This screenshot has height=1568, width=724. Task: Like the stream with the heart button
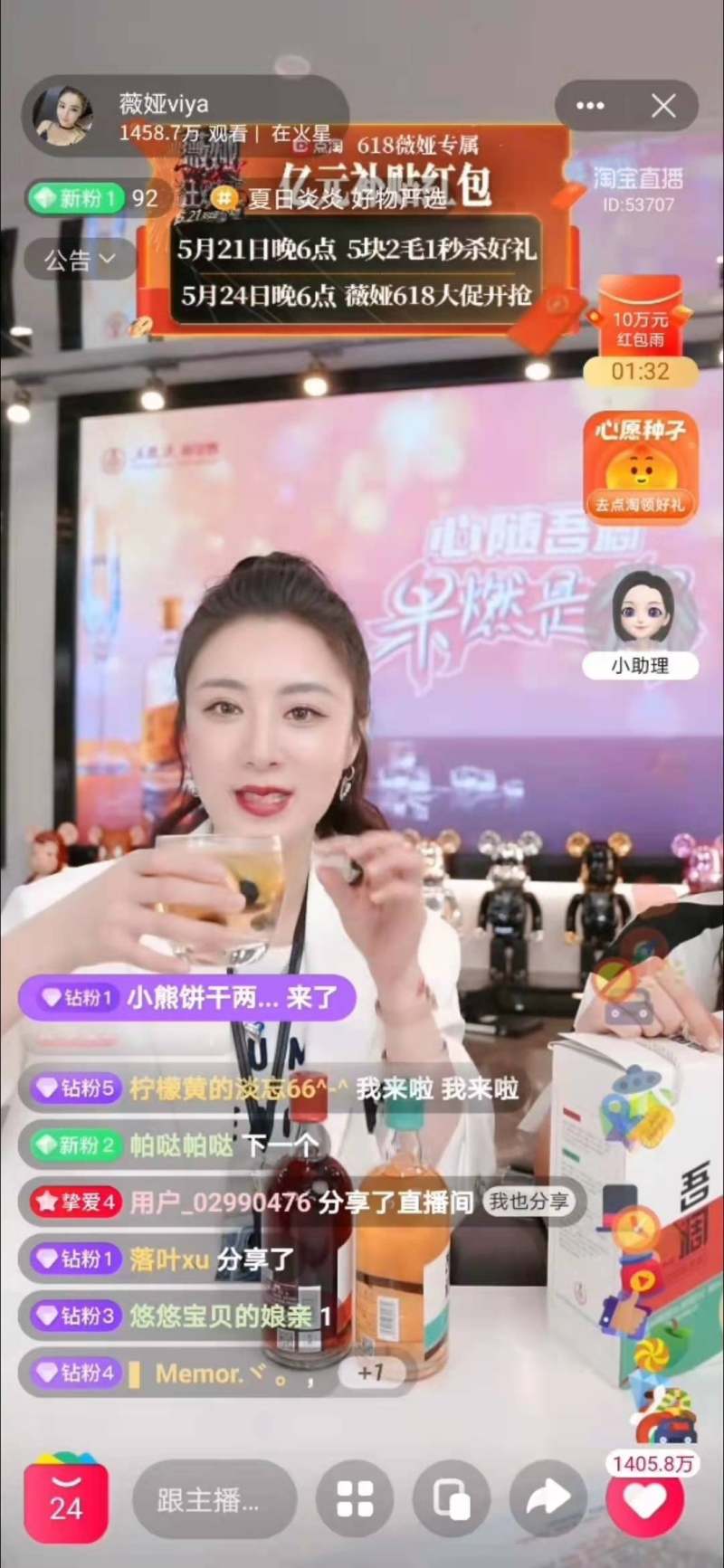[645, 1502]
